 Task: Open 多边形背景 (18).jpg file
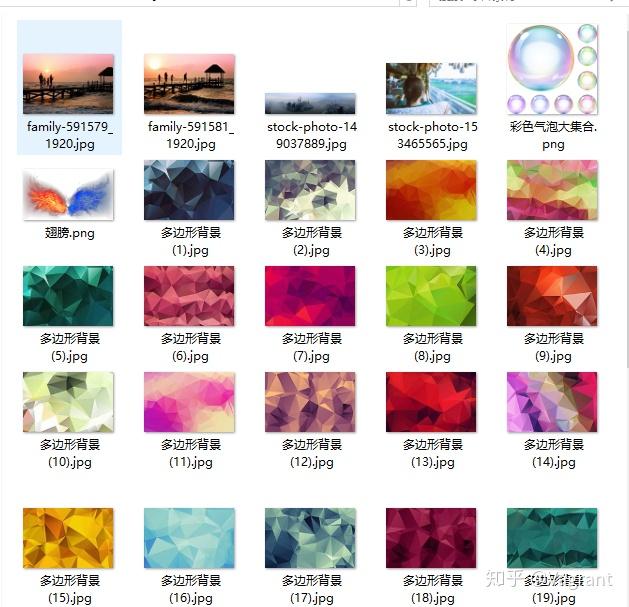point(431,538)
